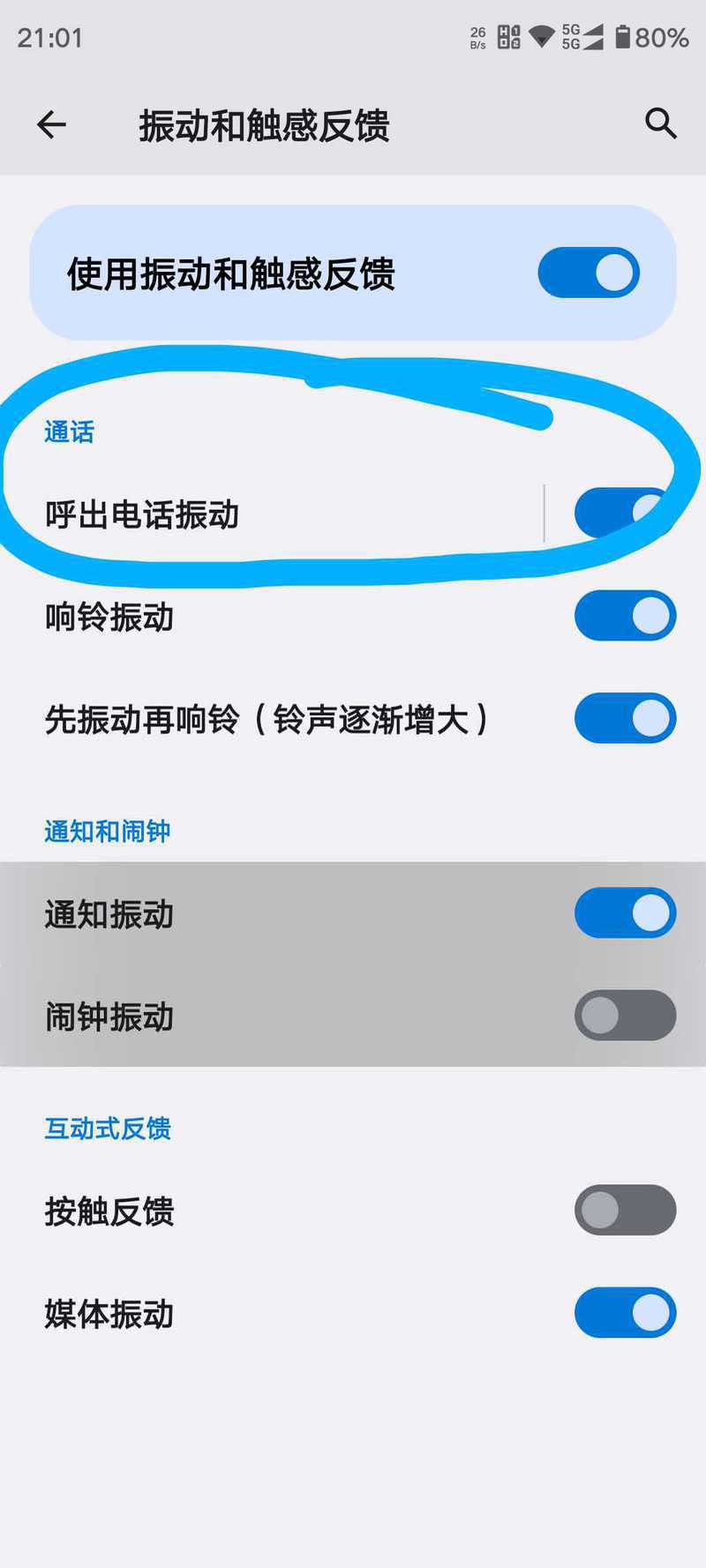Screen dimensions: 706x1568
Task: Turn on 按触反馈 toggle
Action: (x=625, y=1211)
